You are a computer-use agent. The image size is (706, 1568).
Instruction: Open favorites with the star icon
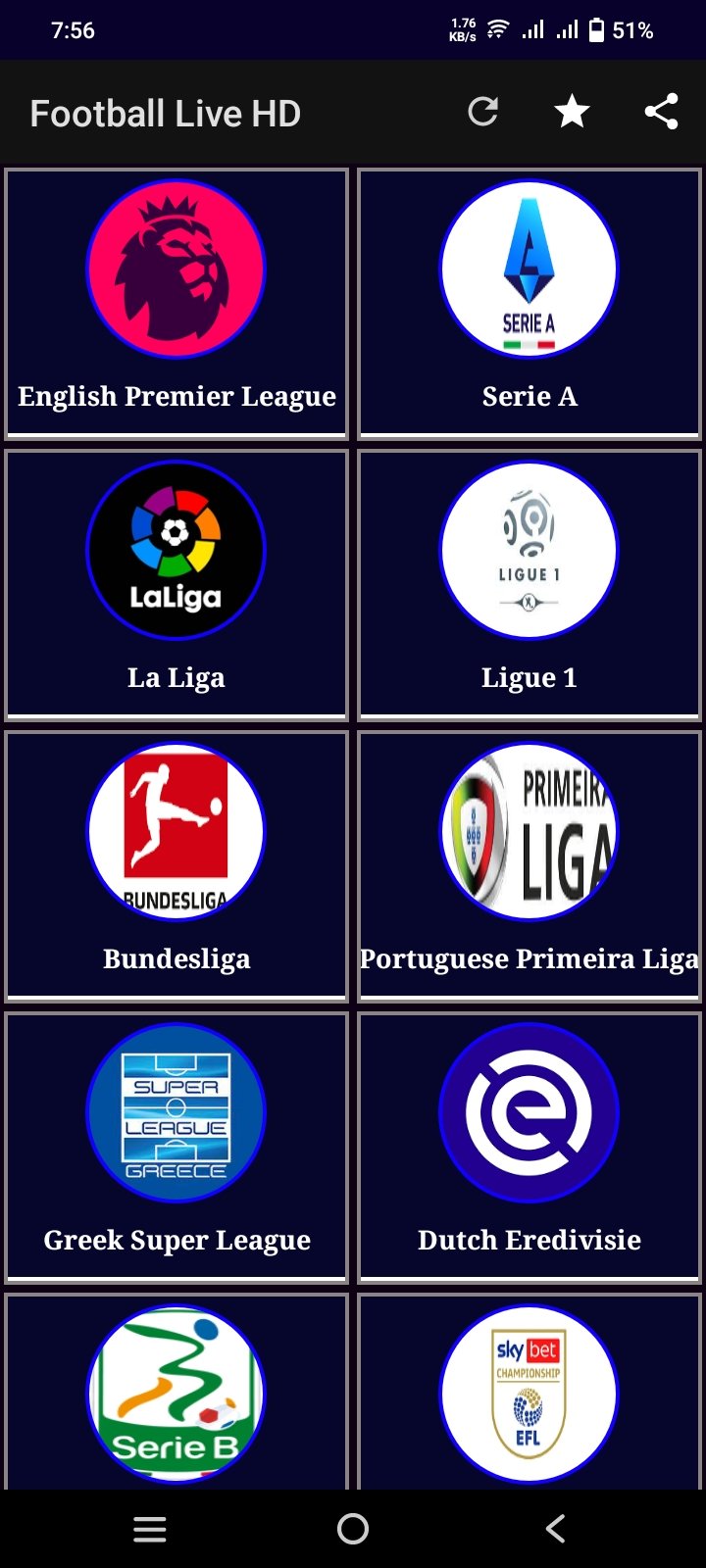pos(573,112)
